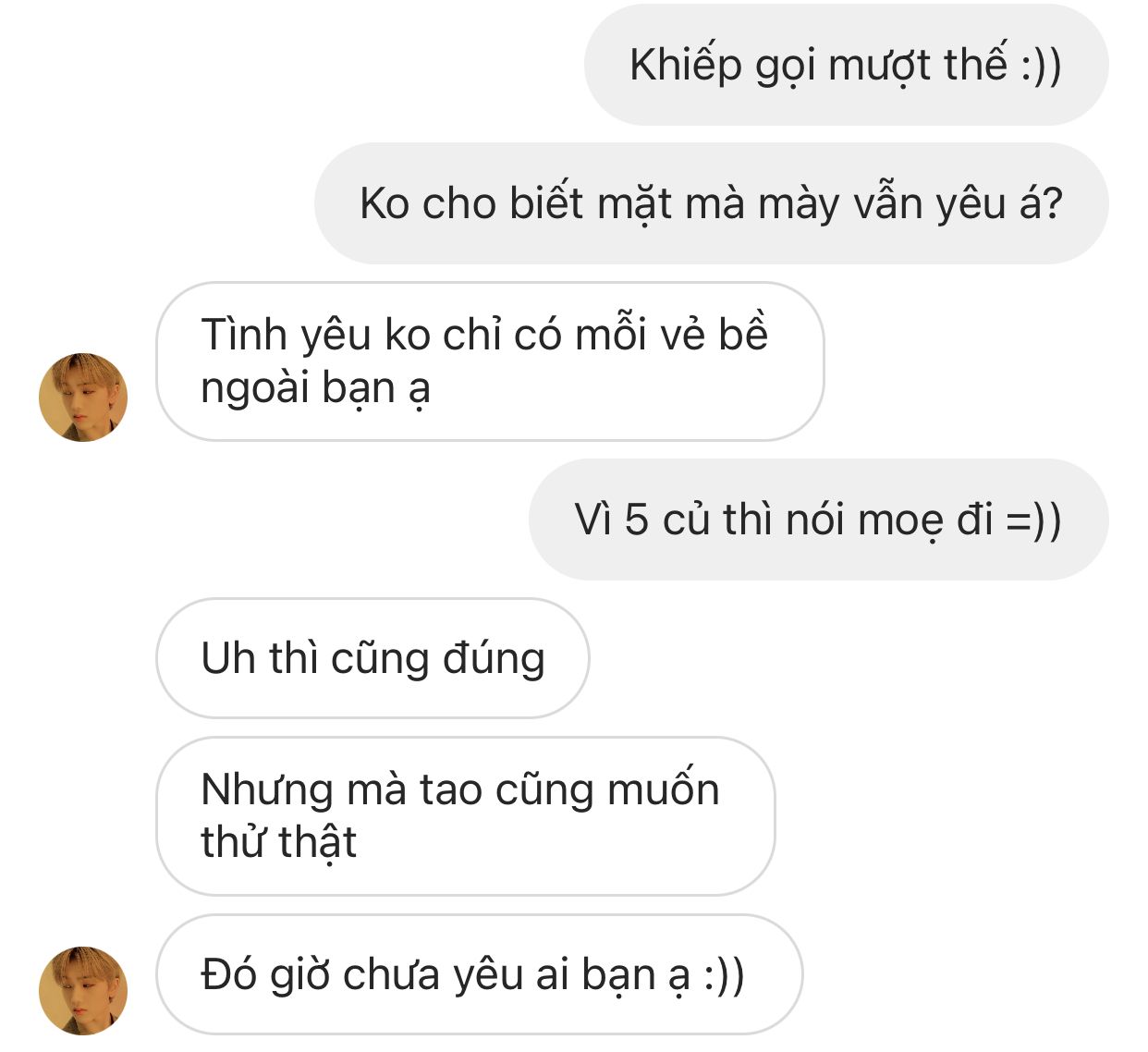The image size is (1148, 1052).
Task: Open sender's avatar beside "Tình yêu ko chỉ" message
Action: click(83, 398)
